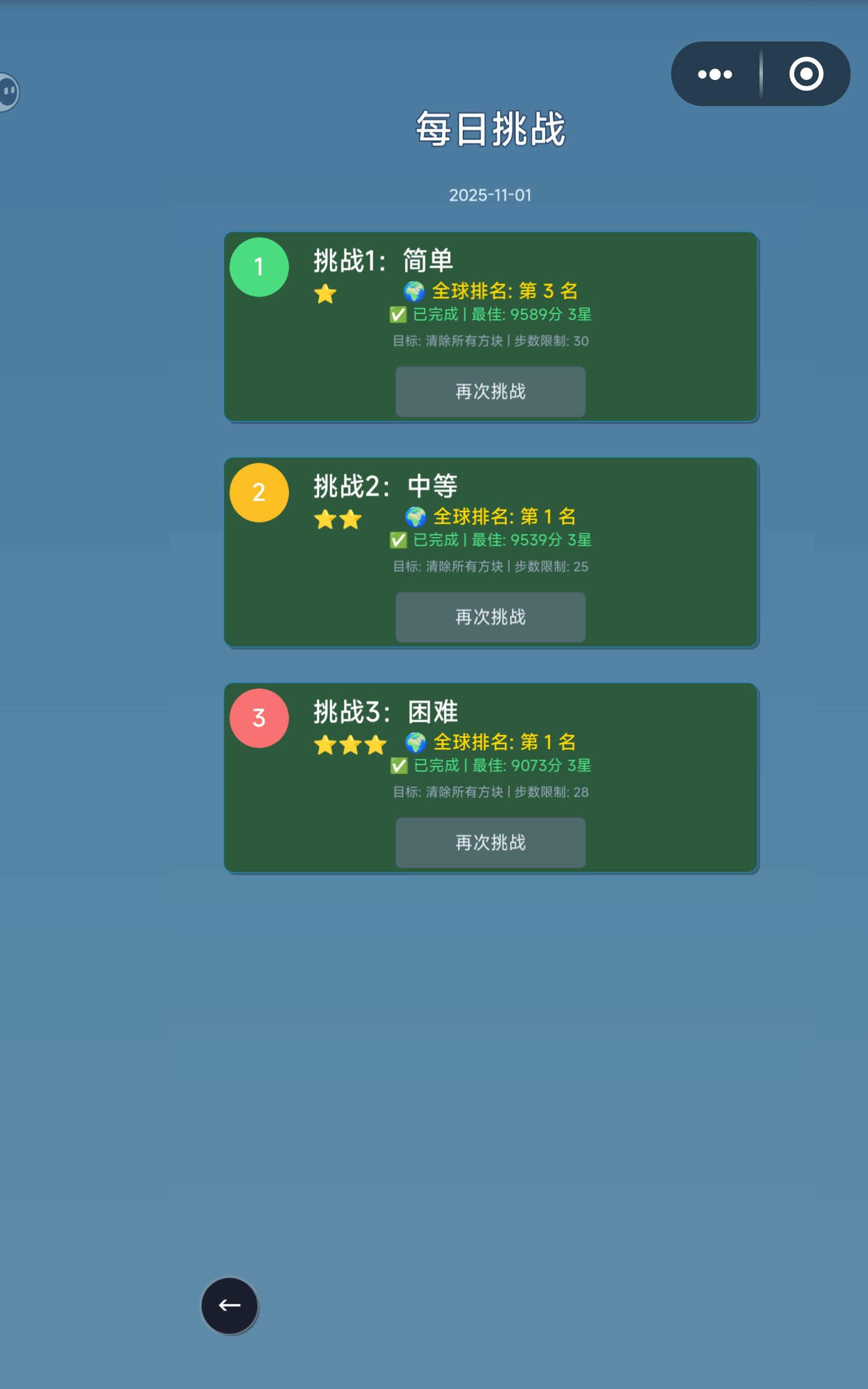Click the single star under 挑战1
Screen dimensions: 868x1389
point(325,293)
